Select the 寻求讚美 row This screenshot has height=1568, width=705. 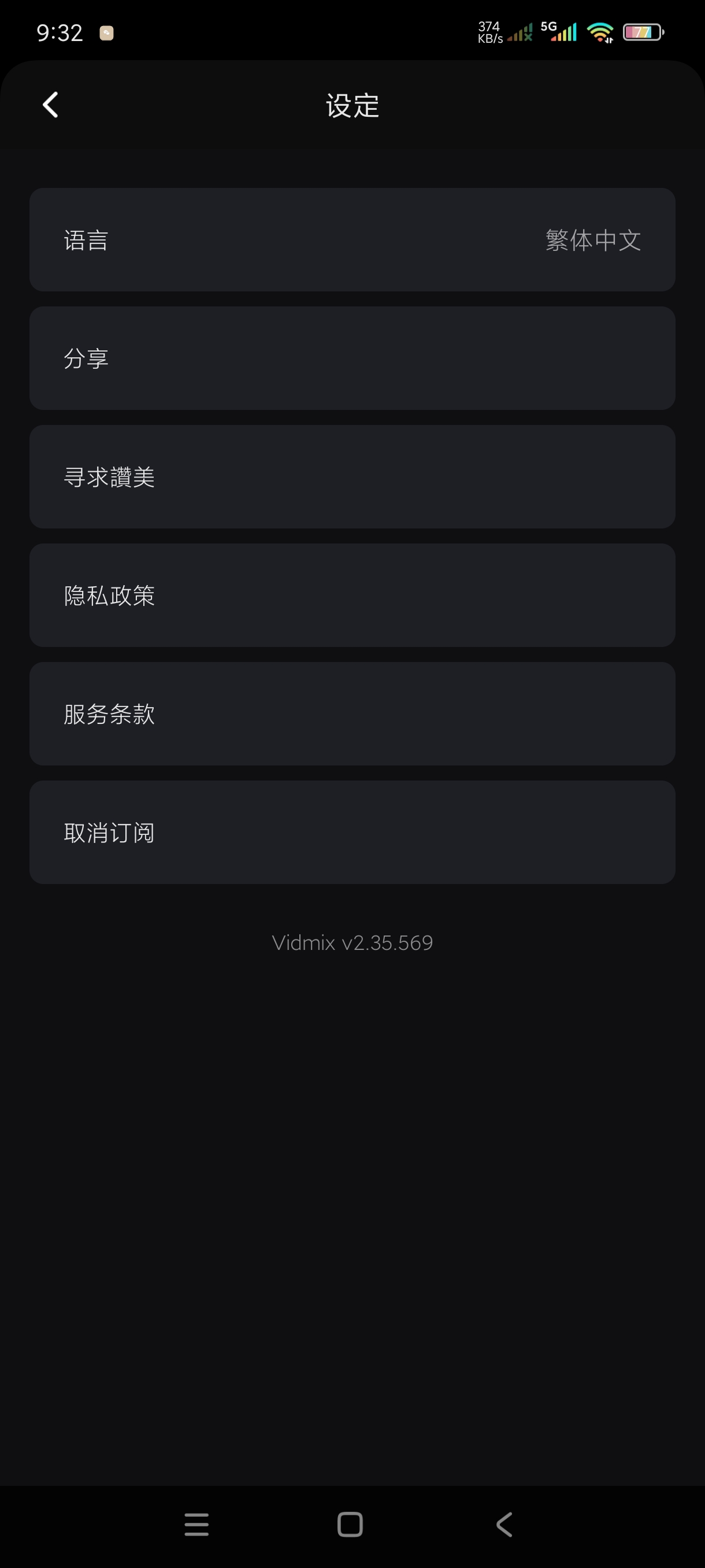pyautogui.click(x=352, y=476)
